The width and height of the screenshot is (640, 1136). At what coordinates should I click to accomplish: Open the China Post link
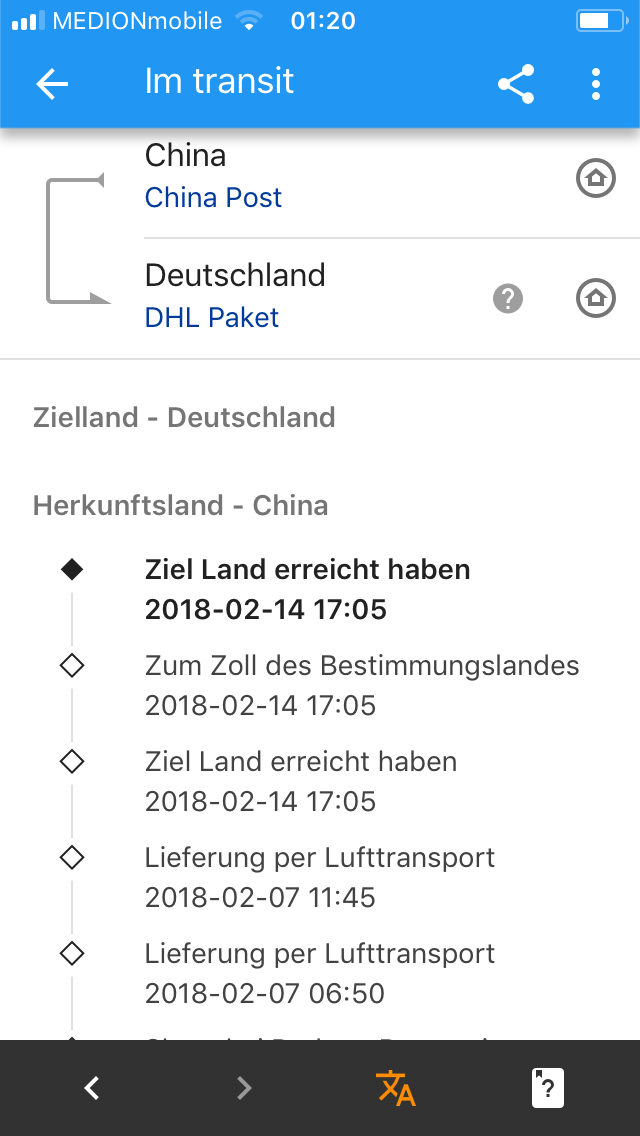(213, 197)
